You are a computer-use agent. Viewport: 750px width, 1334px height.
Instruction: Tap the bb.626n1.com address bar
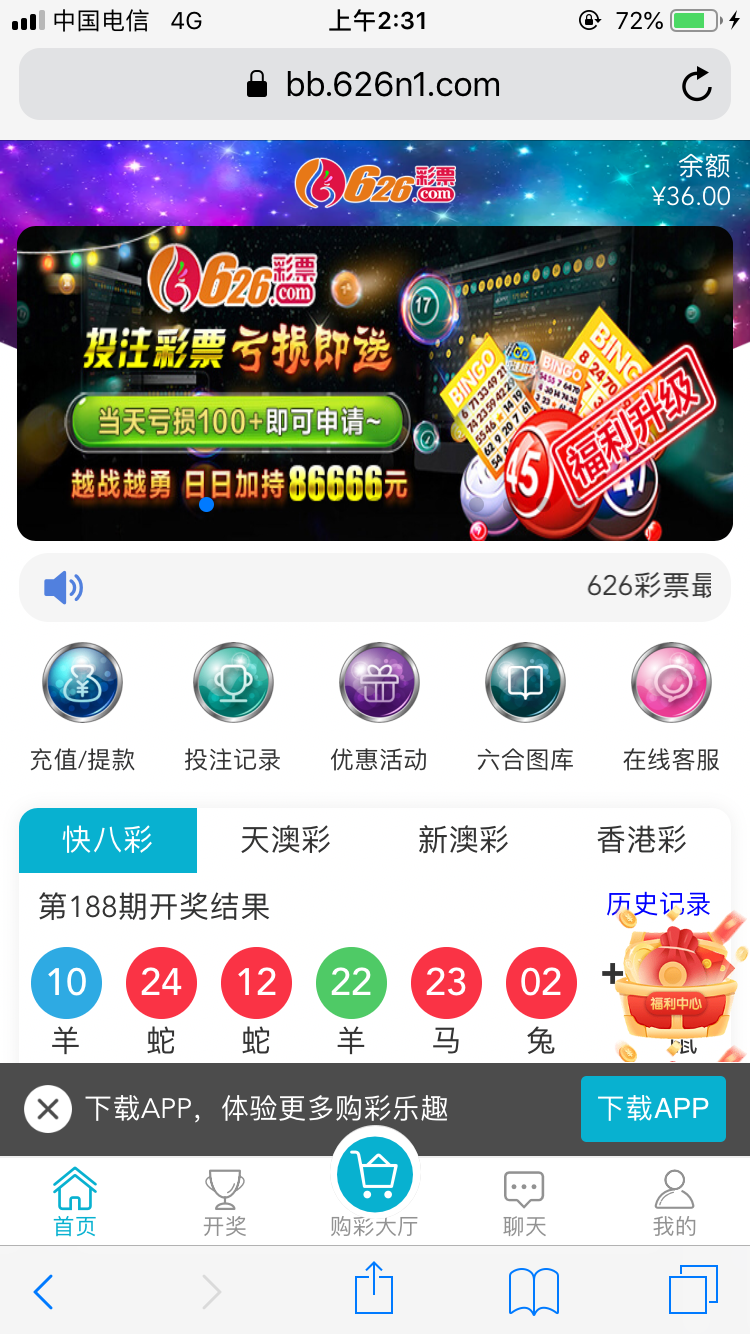374,85
